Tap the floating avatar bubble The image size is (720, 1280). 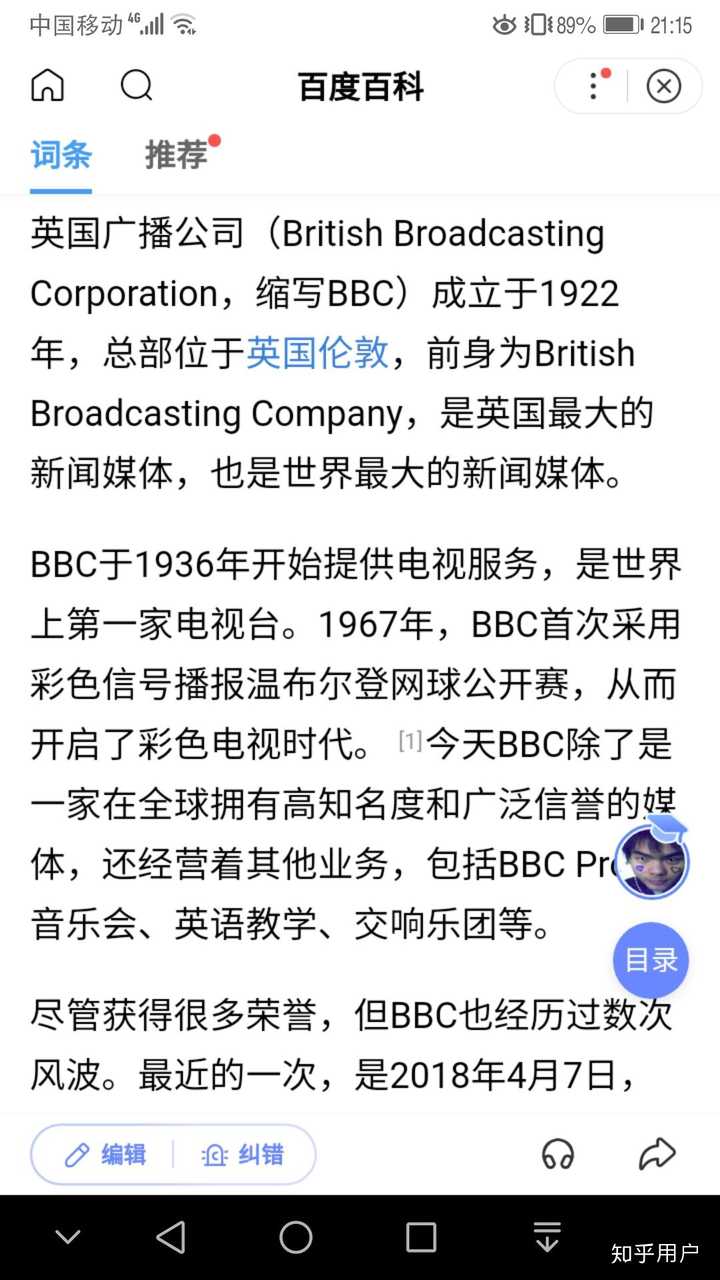(x=651, y=860)
